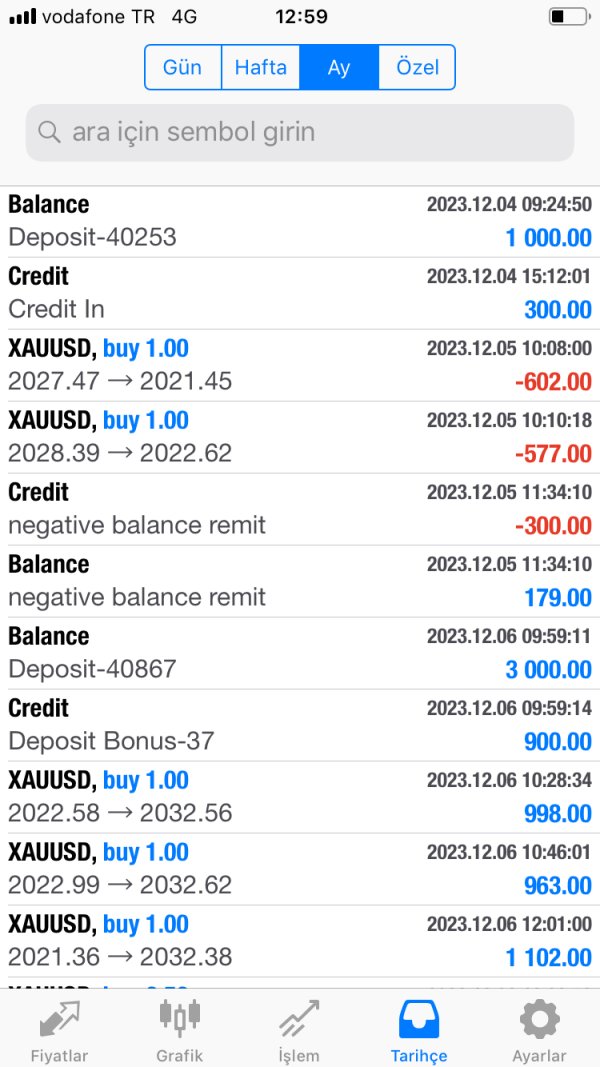Viewport: 600px width, 1067px height.
Task: Open the Credit In entry
Action: coord(300,293)
